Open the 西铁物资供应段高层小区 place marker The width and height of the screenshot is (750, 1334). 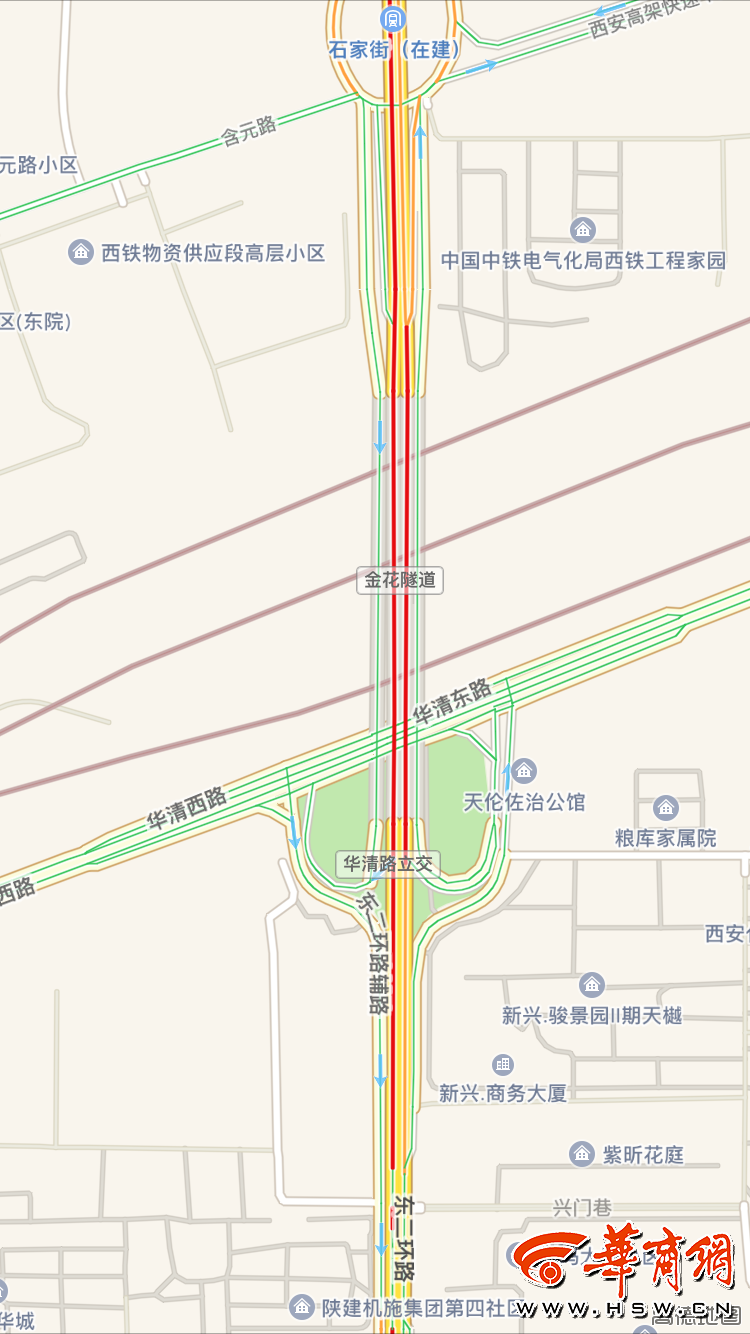click(81, 252)
